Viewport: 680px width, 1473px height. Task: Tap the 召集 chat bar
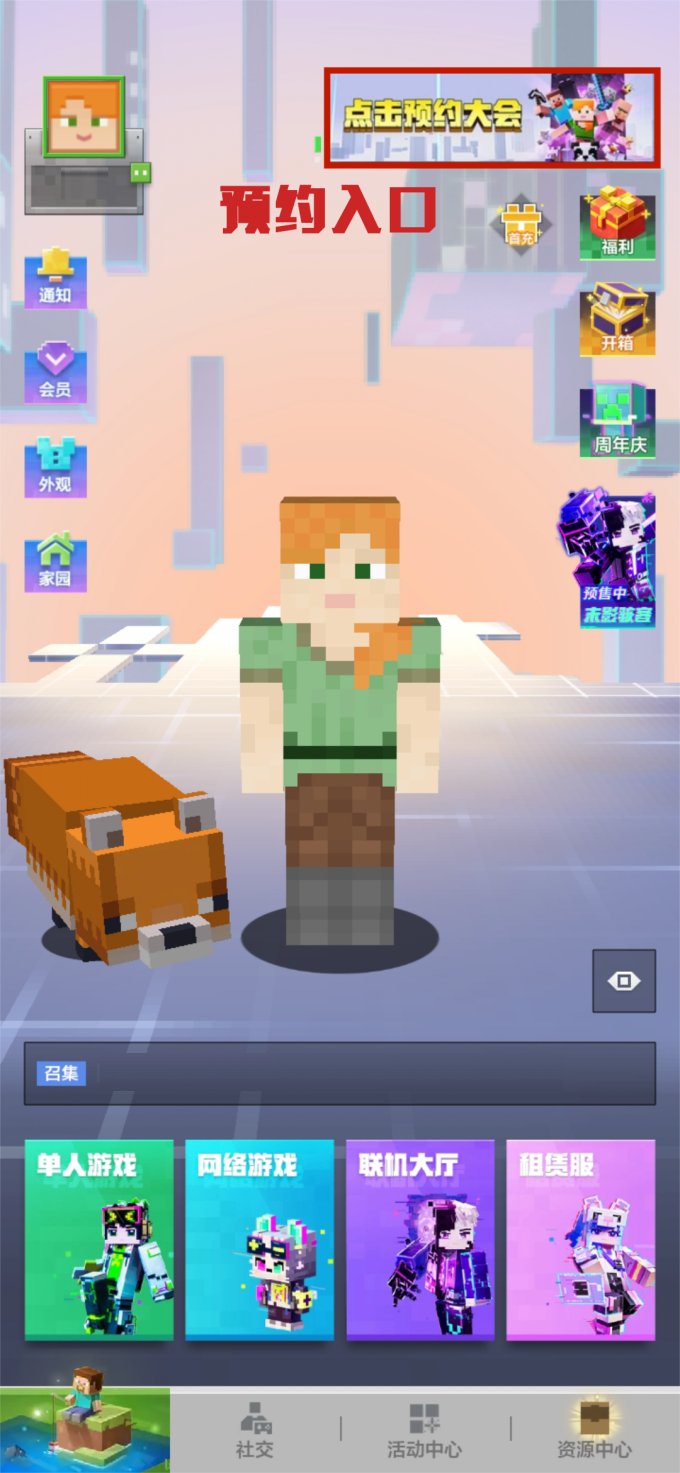(x=340, y=1073)
